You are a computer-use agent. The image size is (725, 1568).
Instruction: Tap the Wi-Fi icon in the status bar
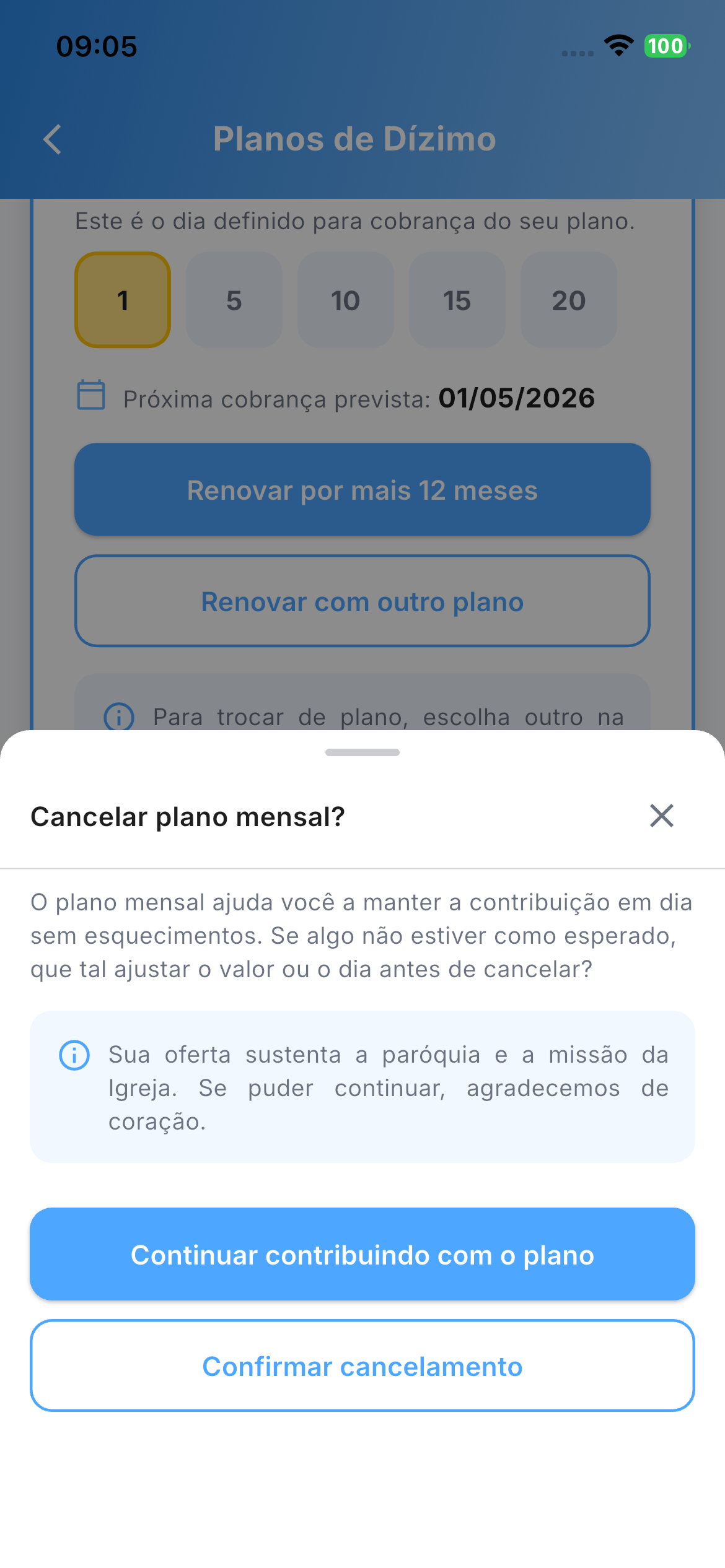pos(618,46)
